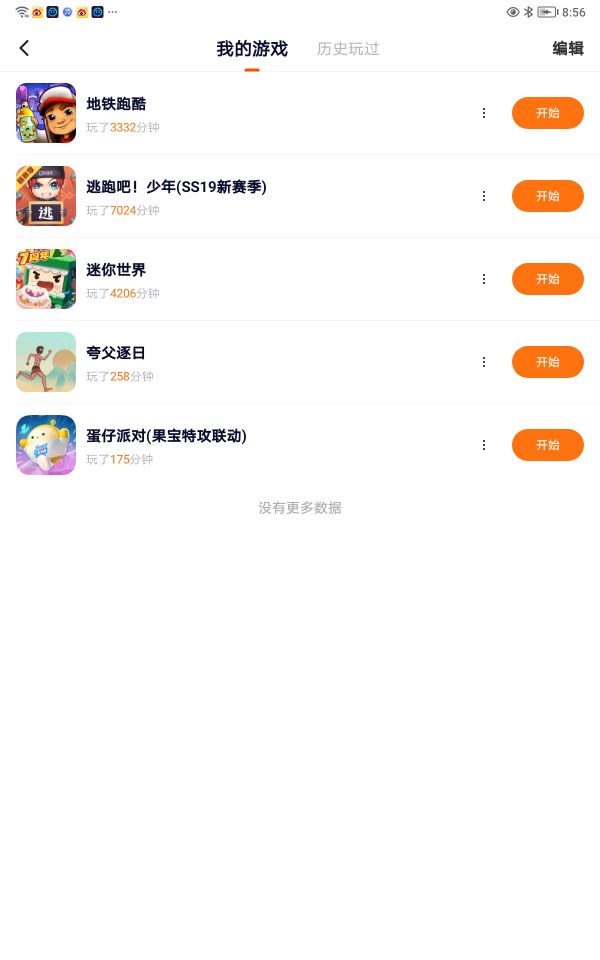Select the 我的游戏 tab
Image resolution: width=600 pixels, height=960 pixels.
point(252,48)
